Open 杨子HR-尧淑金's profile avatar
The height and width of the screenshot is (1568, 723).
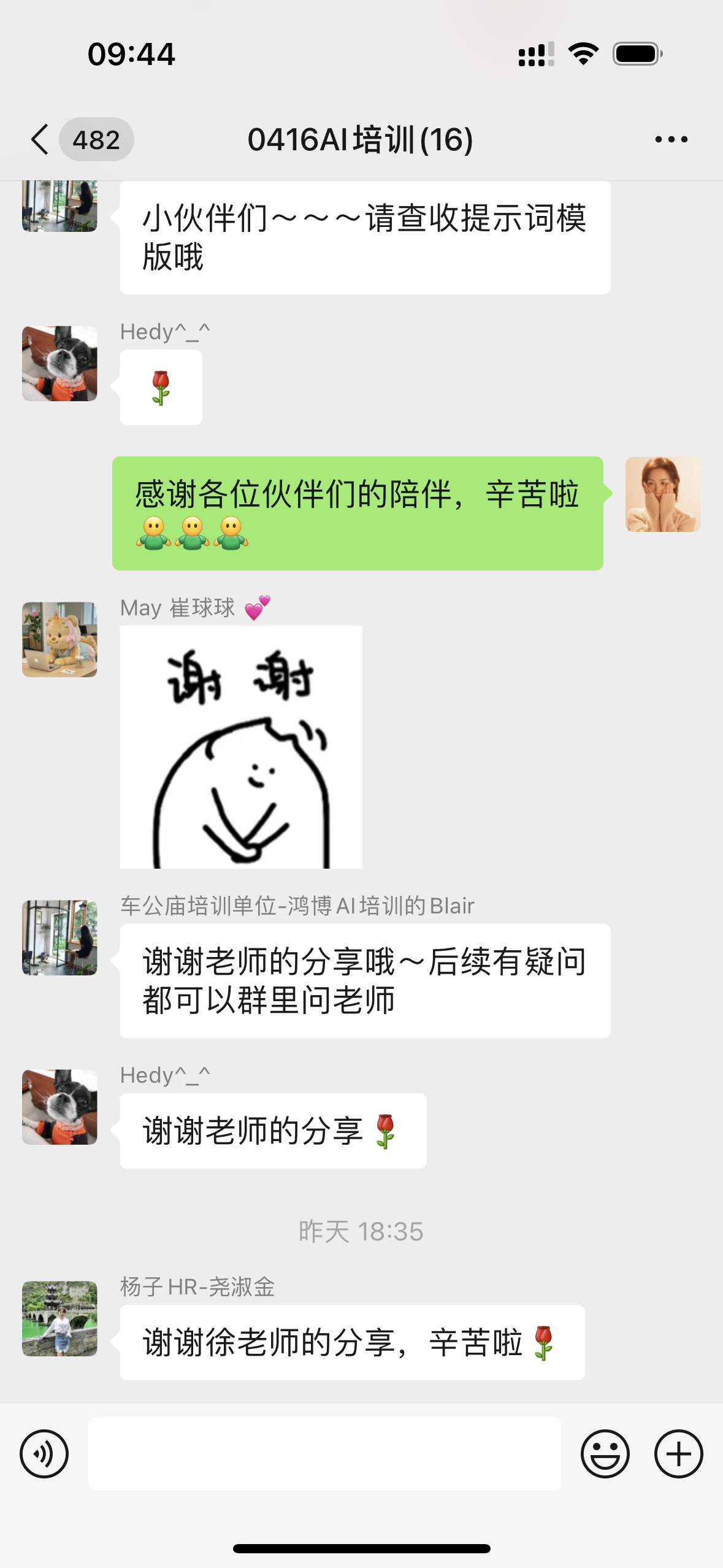coord(59,1318)
